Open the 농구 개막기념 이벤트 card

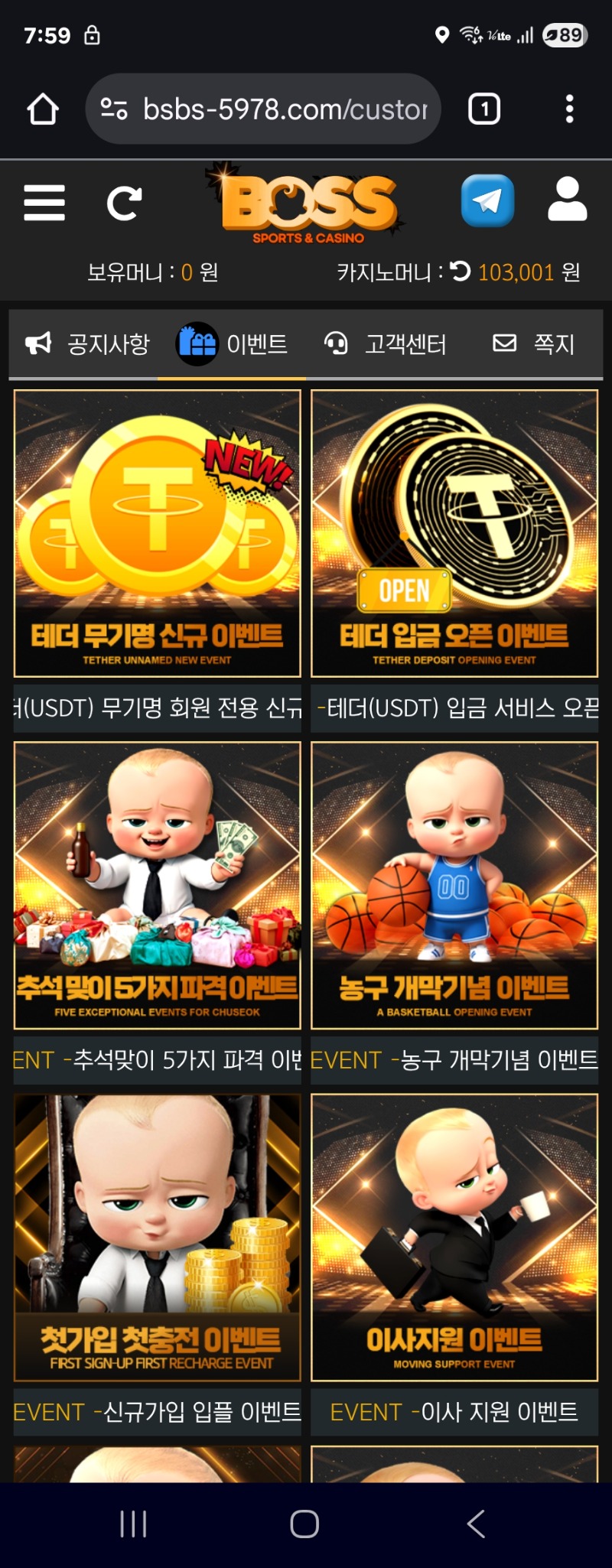454,885
